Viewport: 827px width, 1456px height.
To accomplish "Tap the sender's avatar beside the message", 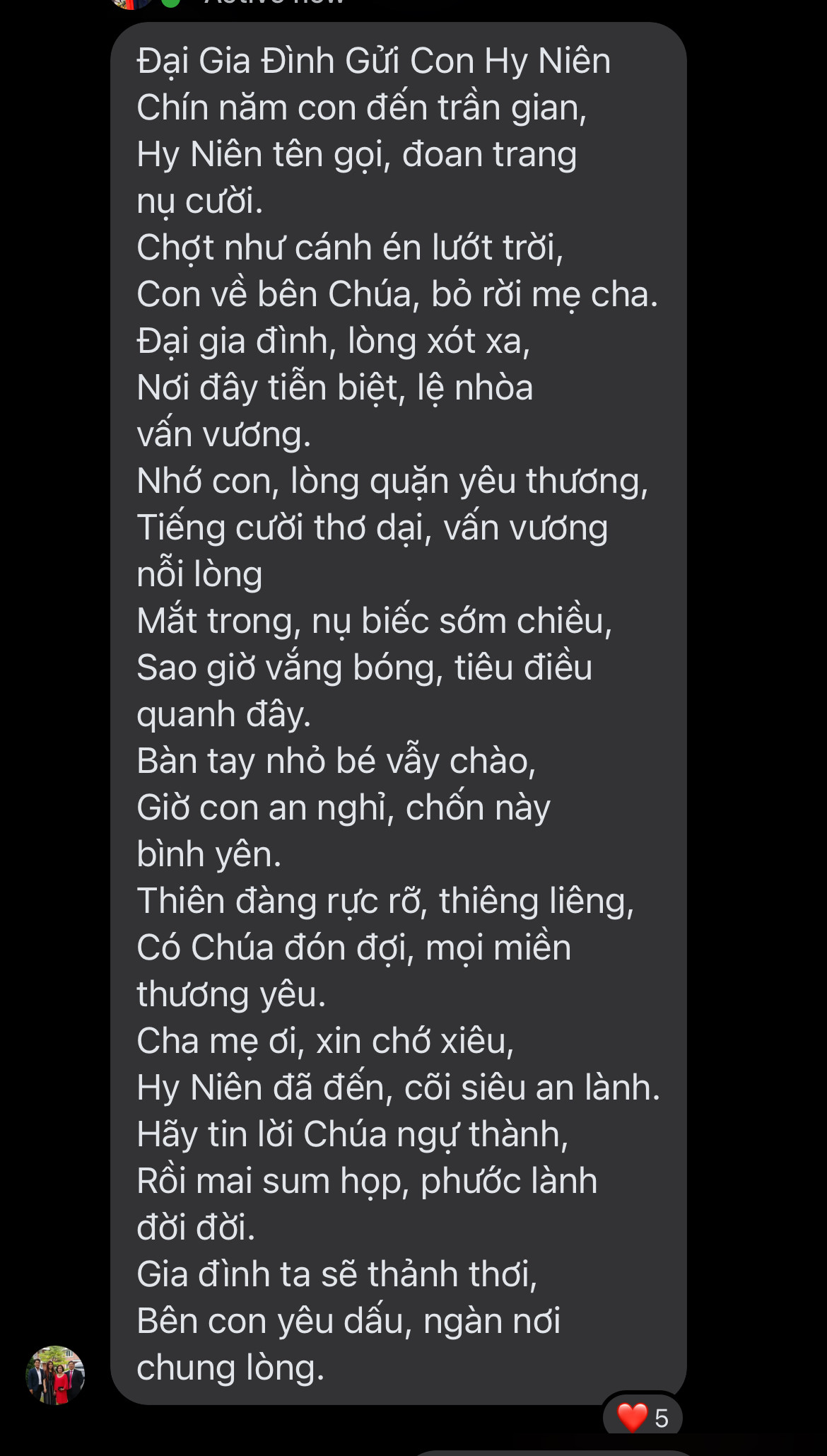I will (55, 1375).
